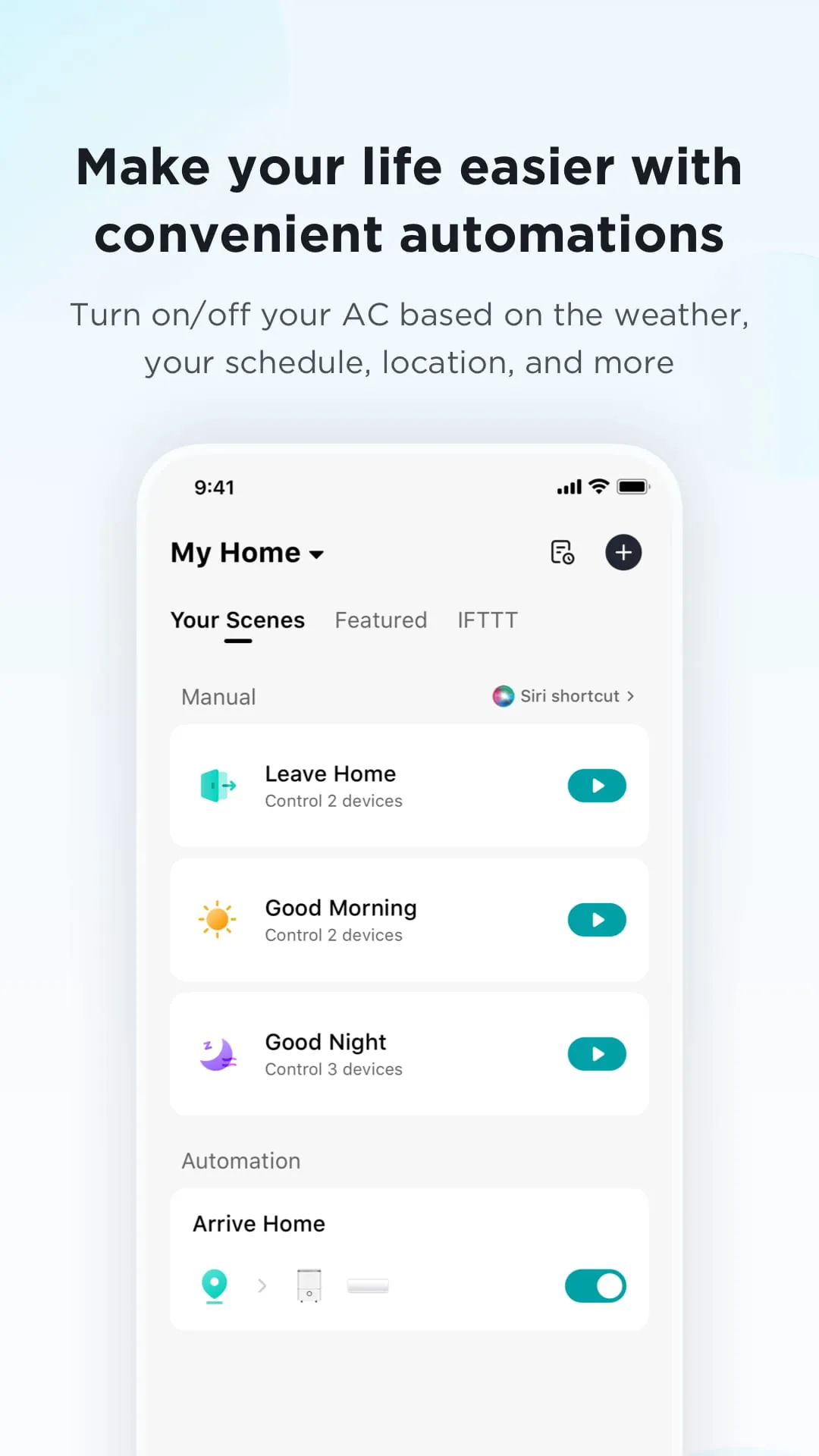Click the scene log icon near the plus button
Image resolution: width=819 pixels, height=1456 pixels.
pos(562,553)
